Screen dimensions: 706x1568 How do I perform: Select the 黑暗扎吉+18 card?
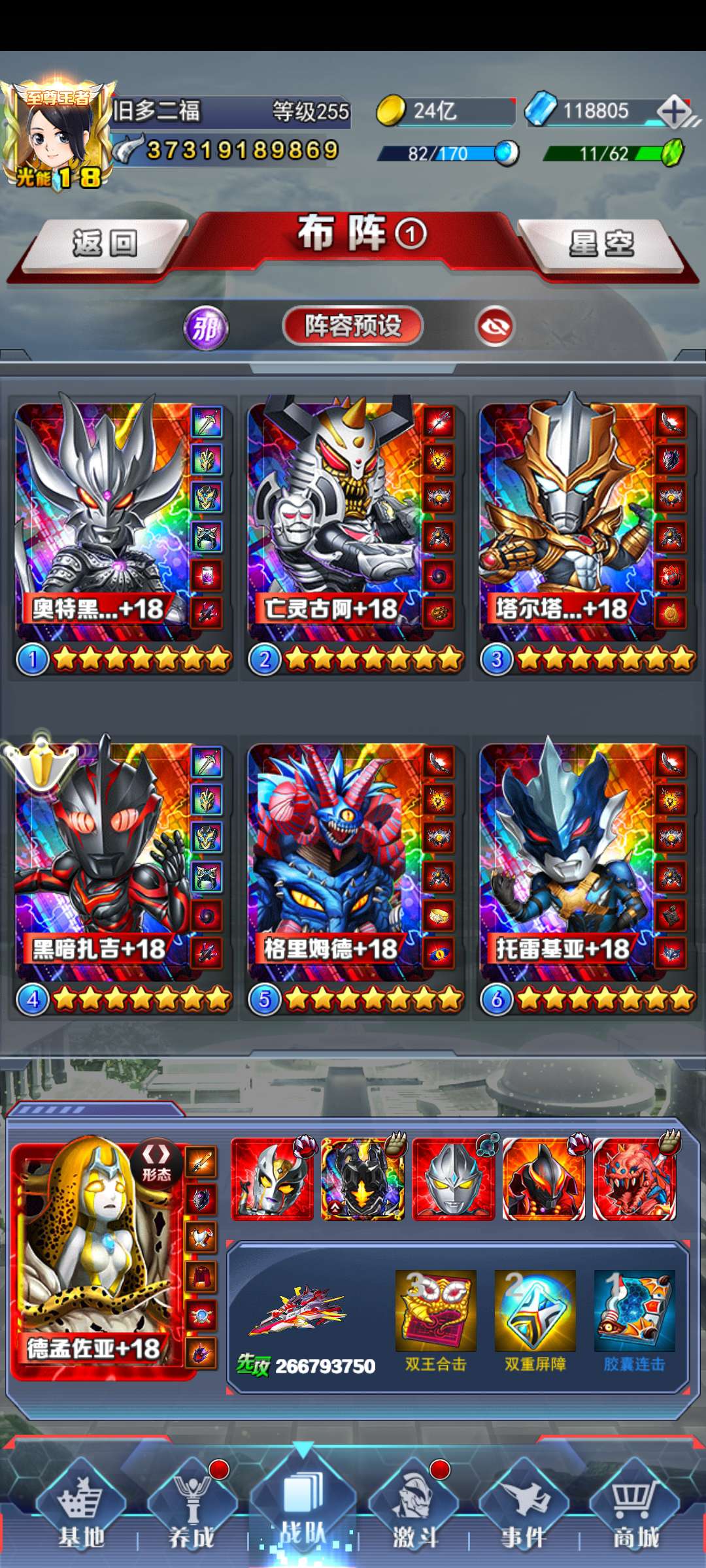[122, 875]
